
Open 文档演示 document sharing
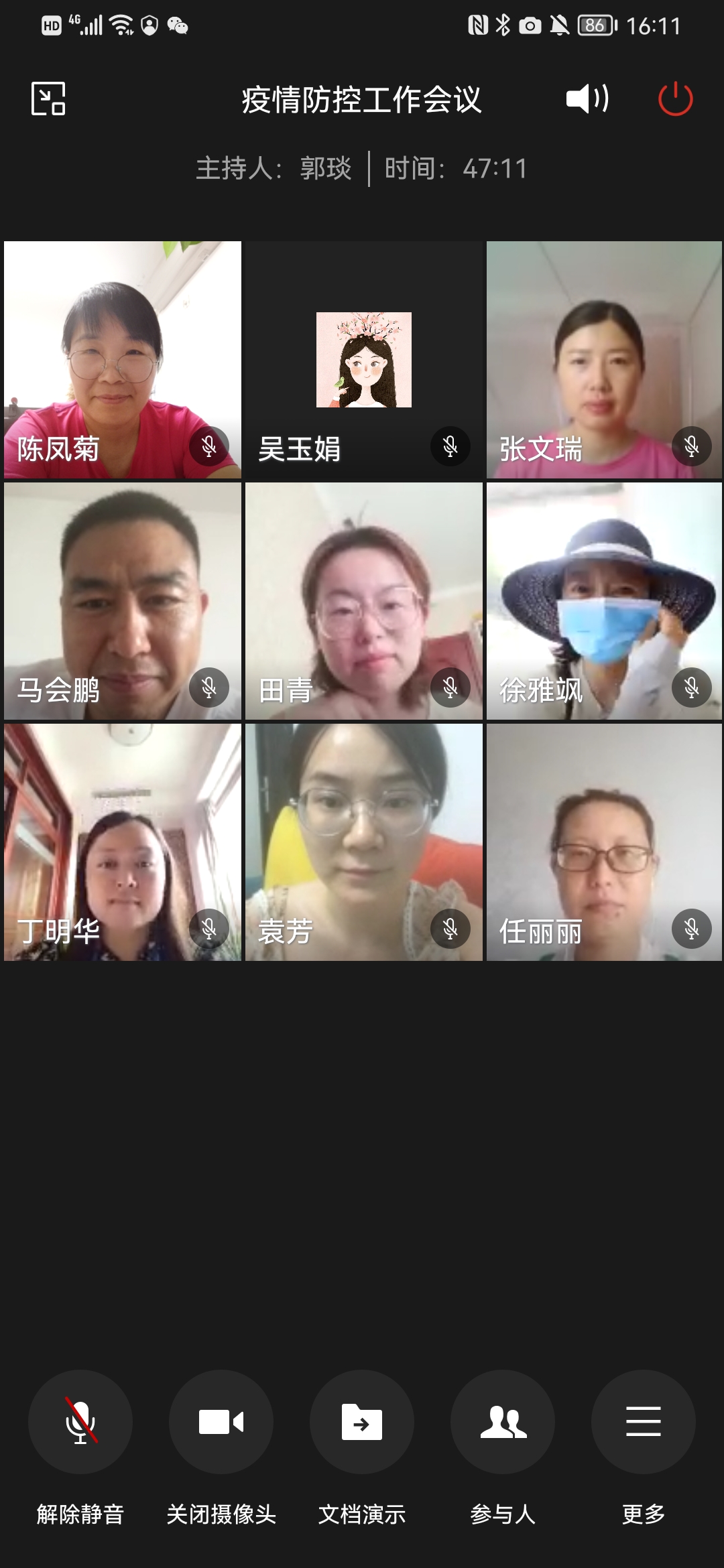362,1421
